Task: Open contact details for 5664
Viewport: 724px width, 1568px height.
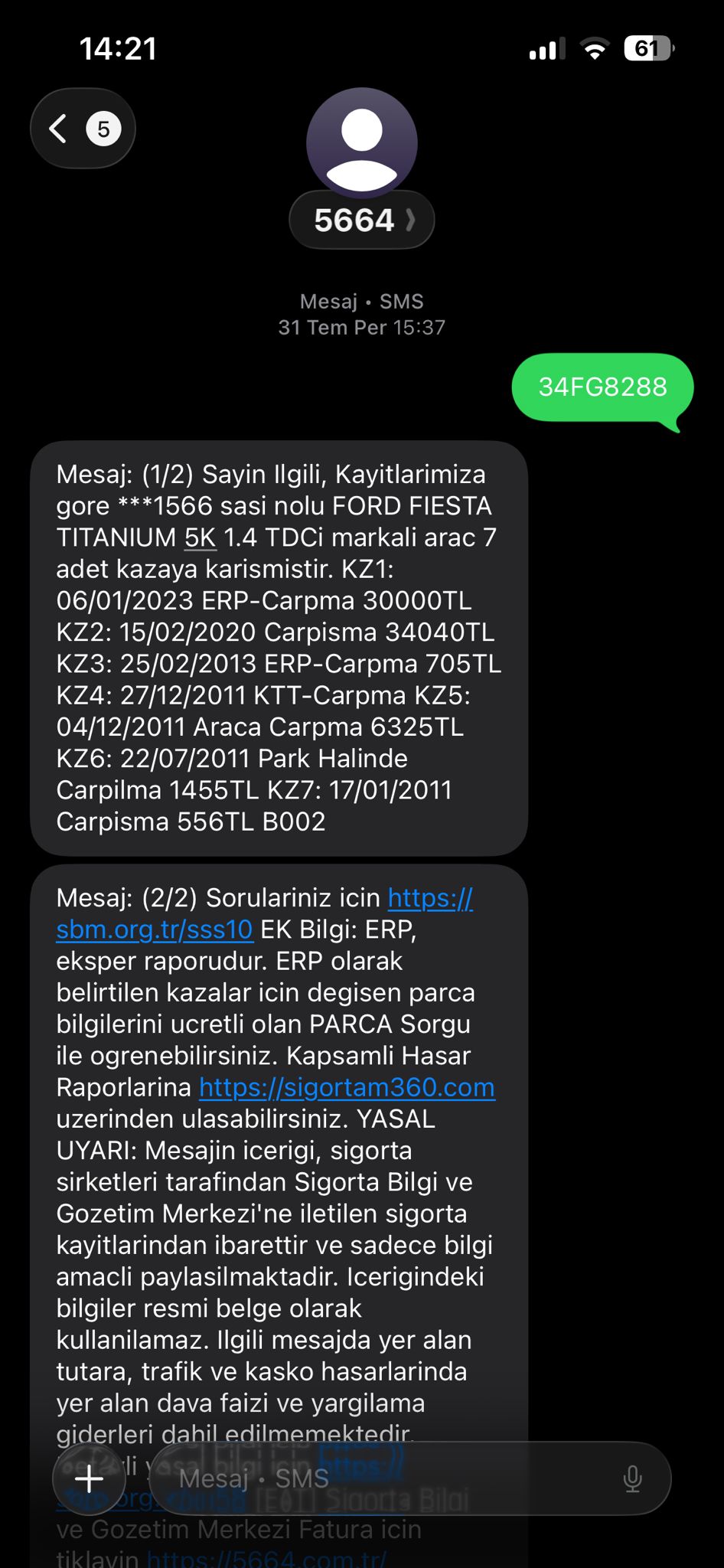Action: (x=361, y=220)
